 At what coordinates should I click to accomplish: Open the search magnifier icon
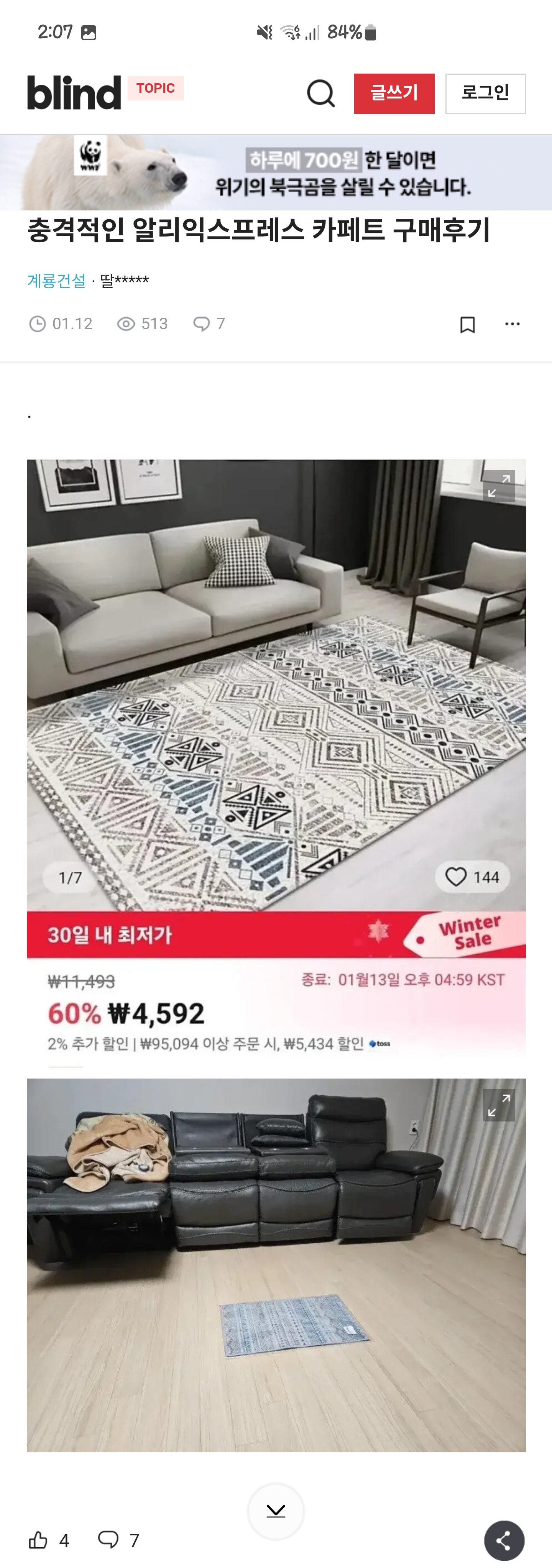coord(321,94)
